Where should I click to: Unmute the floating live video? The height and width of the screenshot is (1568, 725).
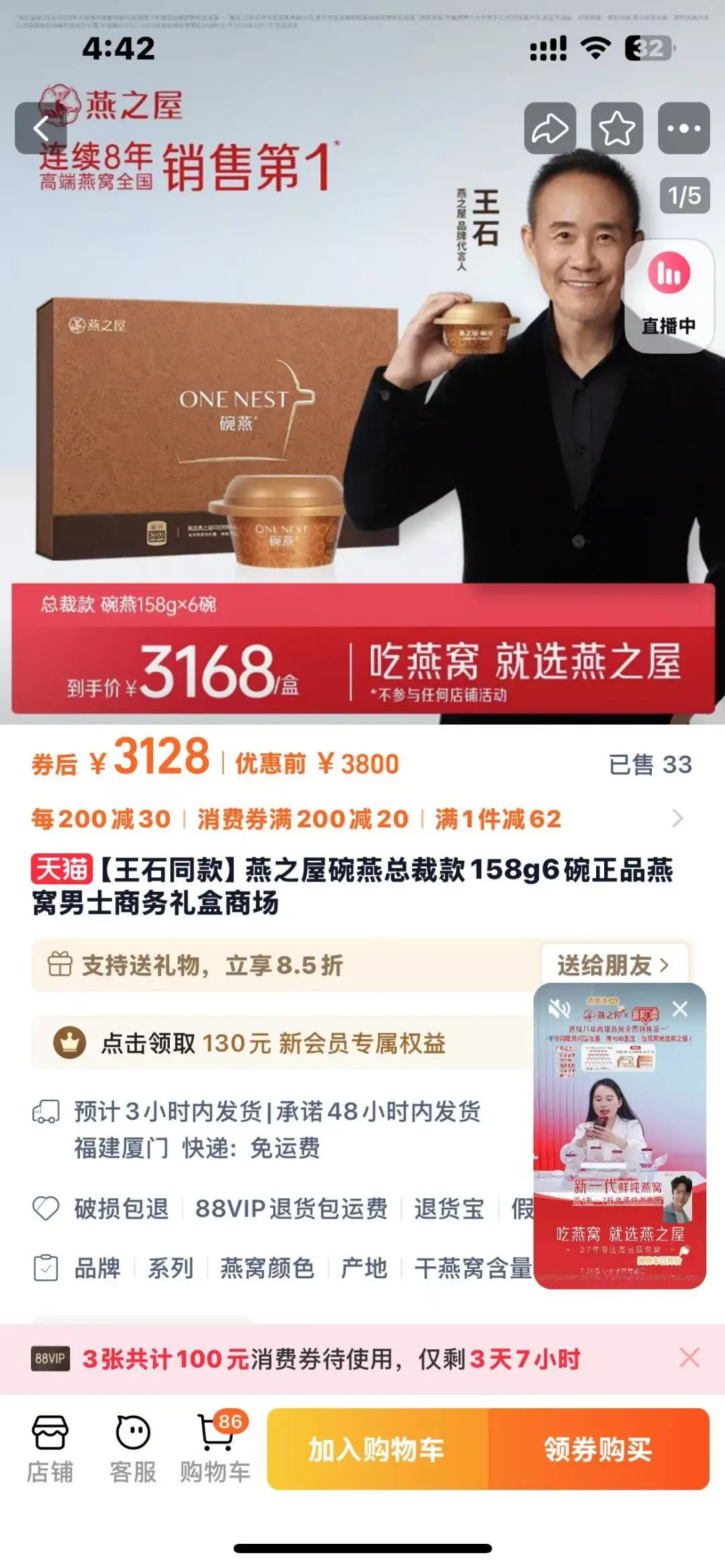[x=559, y=1009]
